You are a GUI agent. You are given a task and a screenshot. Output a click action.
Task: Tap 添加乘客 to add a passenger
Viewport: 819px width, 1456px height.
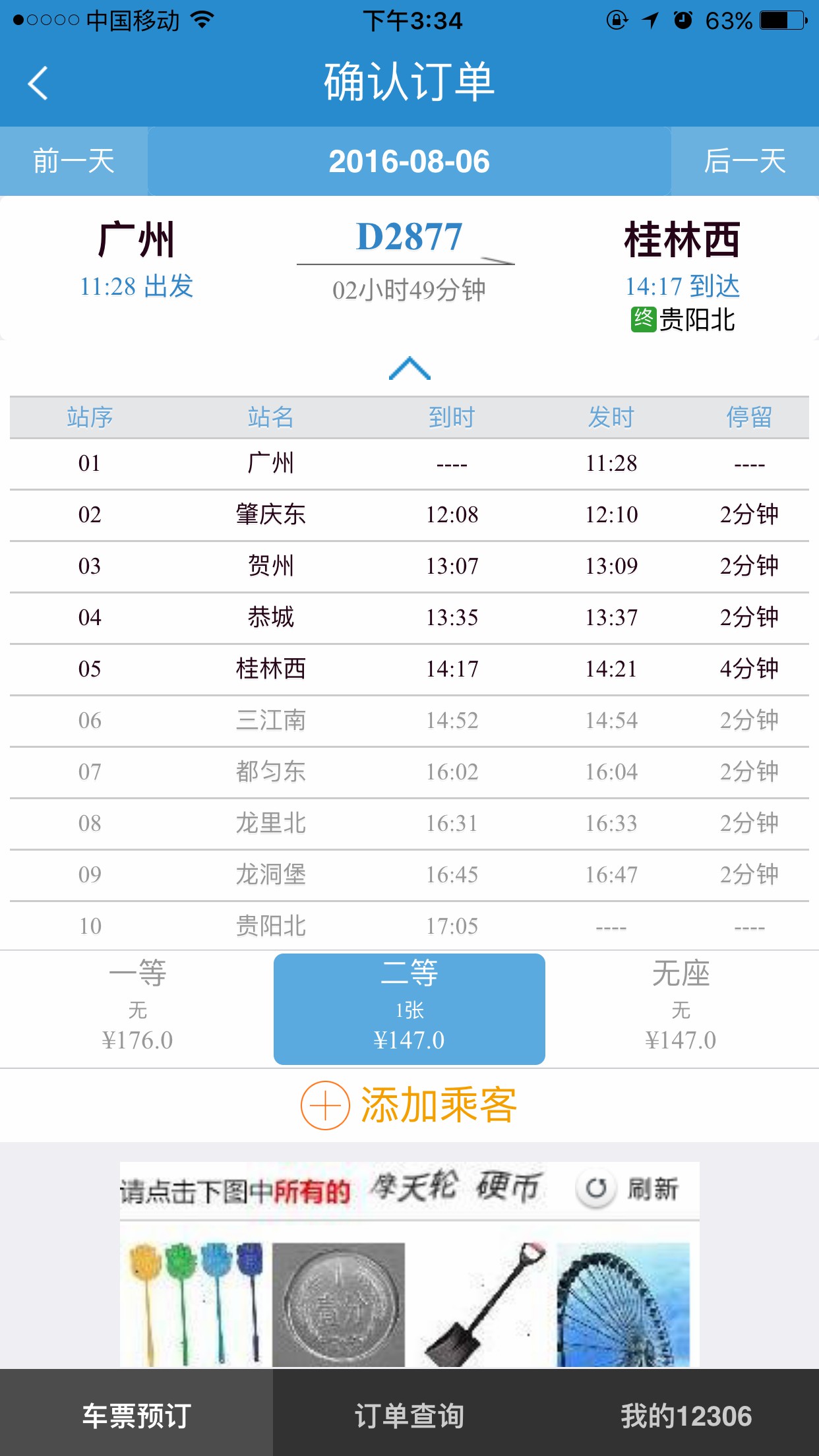point(409,1105)
